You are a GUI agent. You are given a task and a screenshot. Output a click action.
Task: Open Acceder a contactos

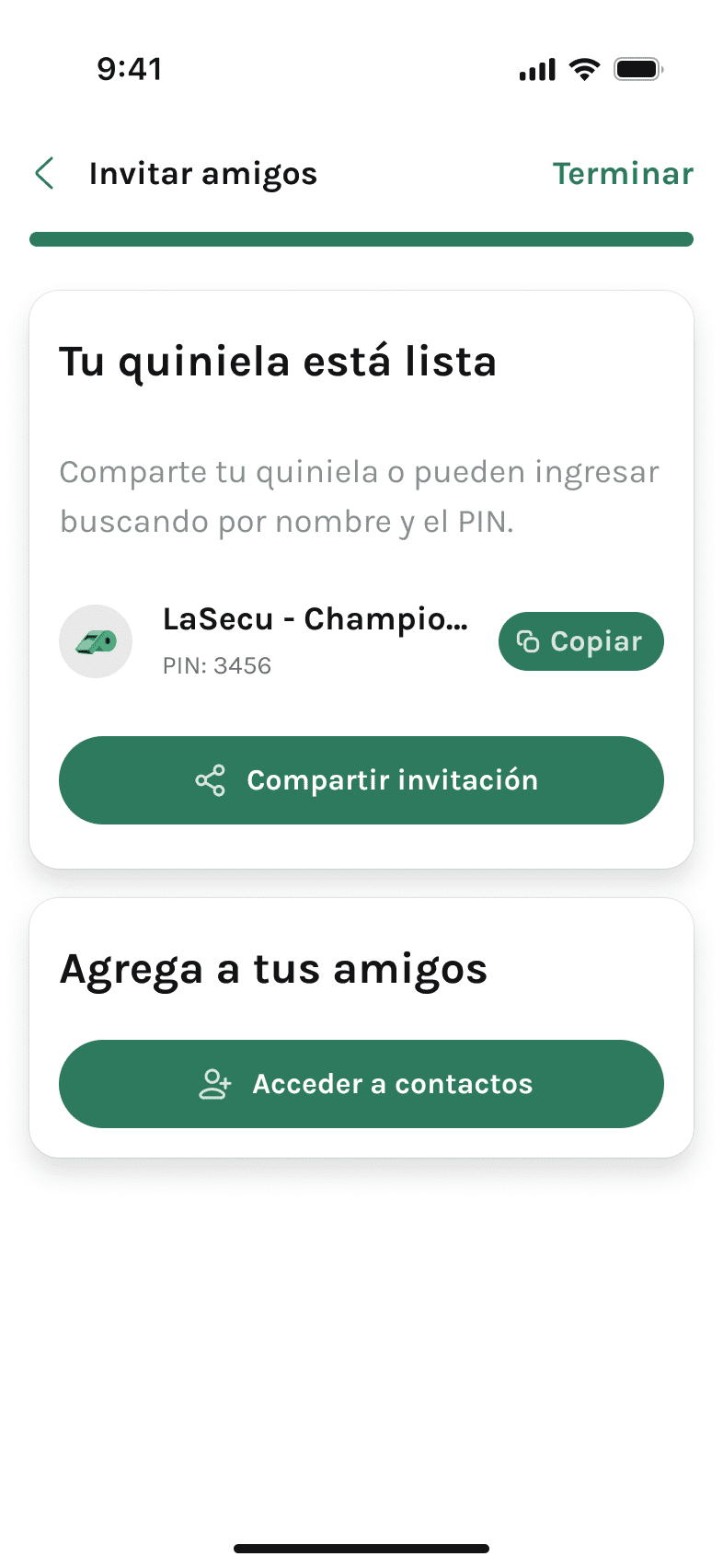[x=361, y=1084]
